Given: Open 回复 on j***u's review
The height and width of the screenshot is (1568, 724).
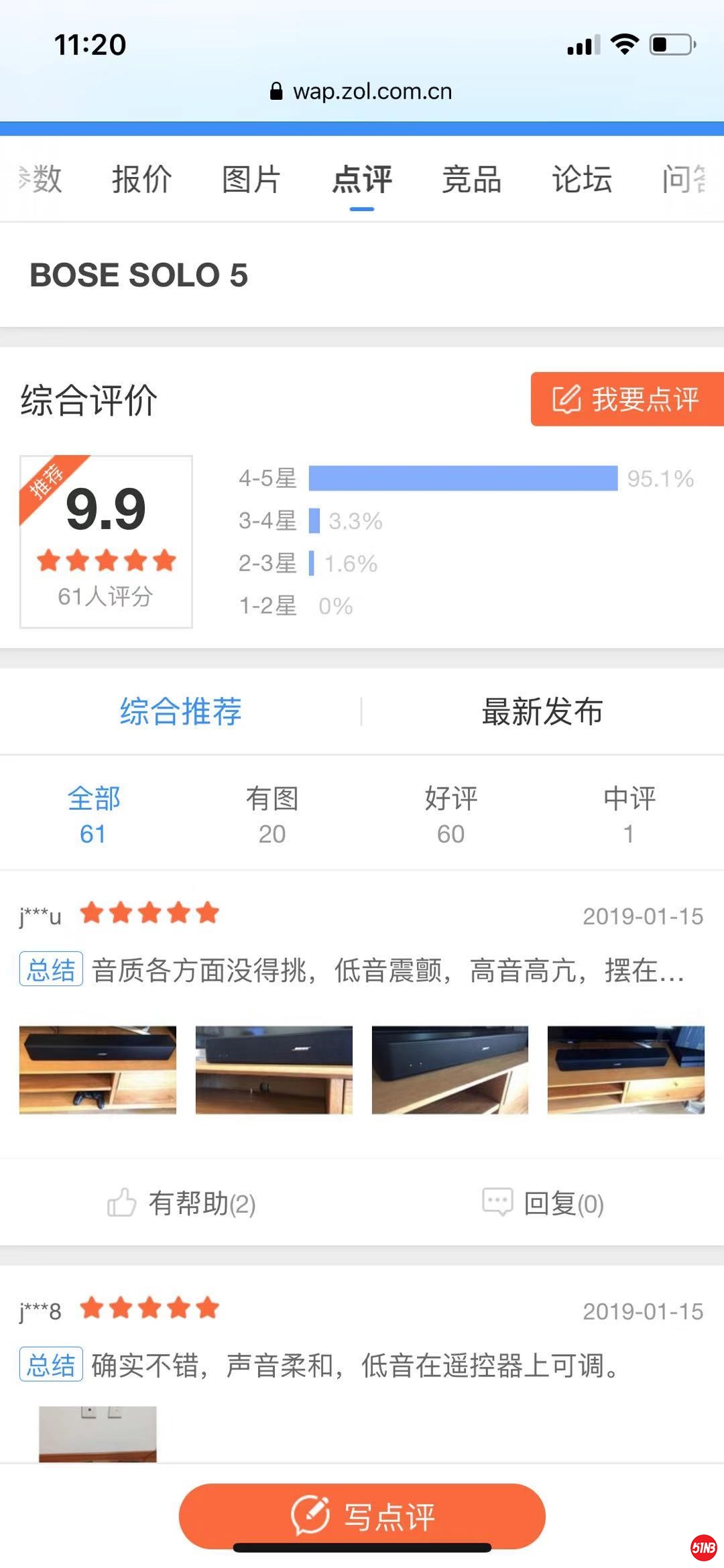Looking at the screenshot, I should click(543, 1203).
